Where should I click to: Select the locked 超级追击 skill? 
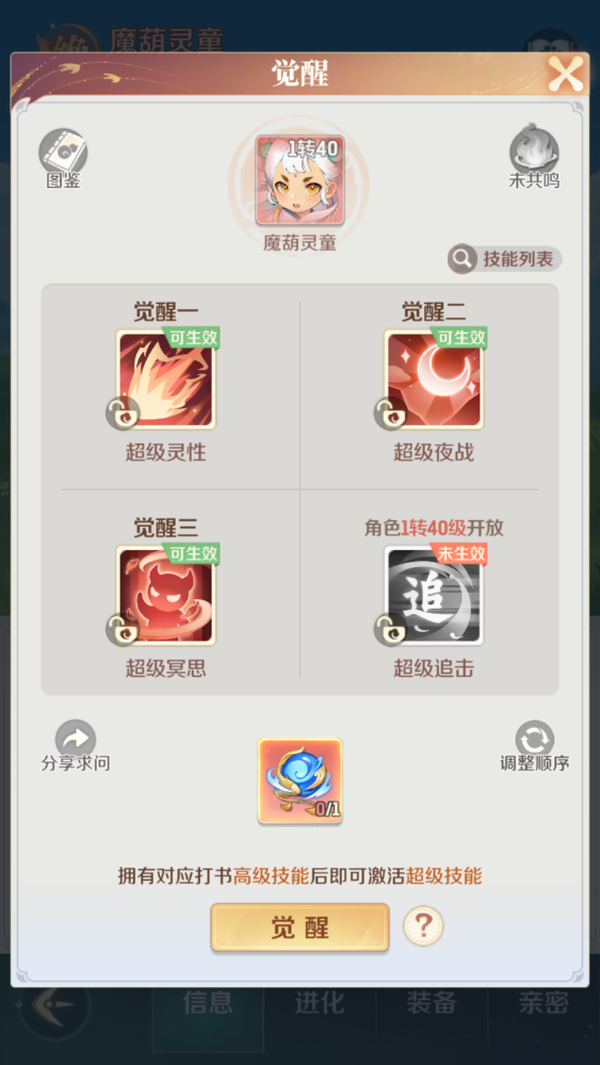click(x=434, y=596)
